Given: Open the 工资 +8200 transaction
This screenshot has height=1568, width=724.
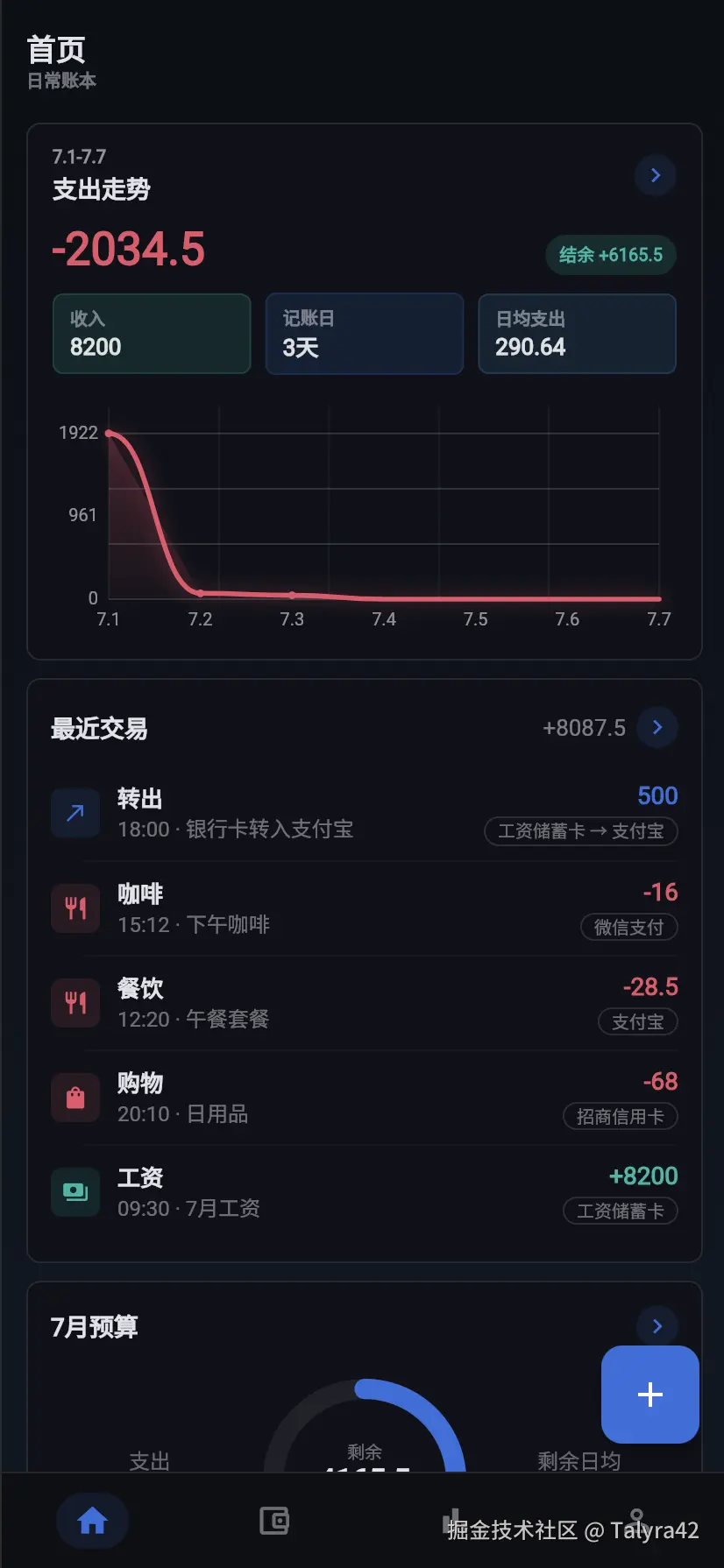Looking at the screenshot, I should (365, 1193).
